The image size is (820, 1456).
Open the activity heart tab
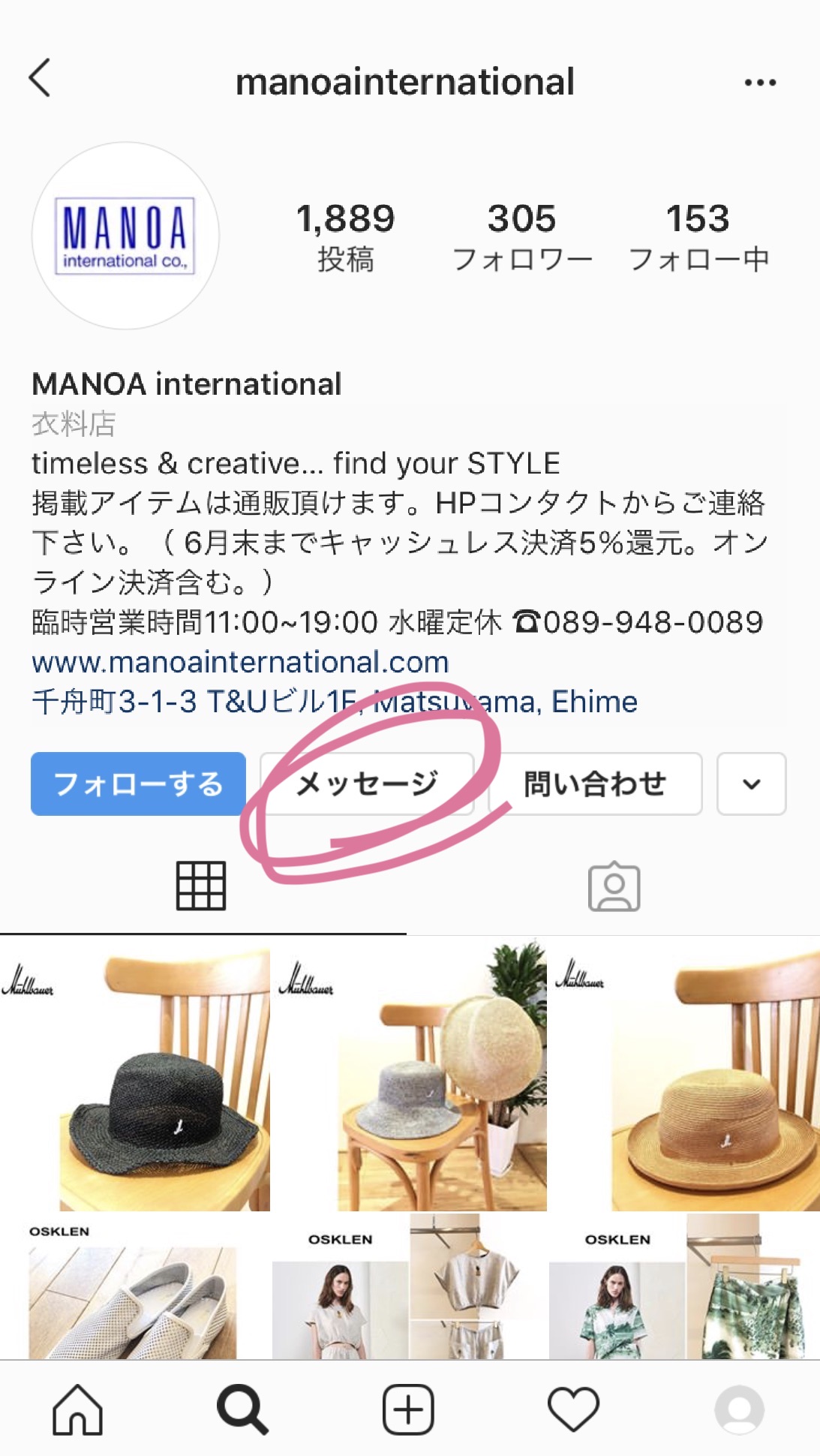point(573,1409)
